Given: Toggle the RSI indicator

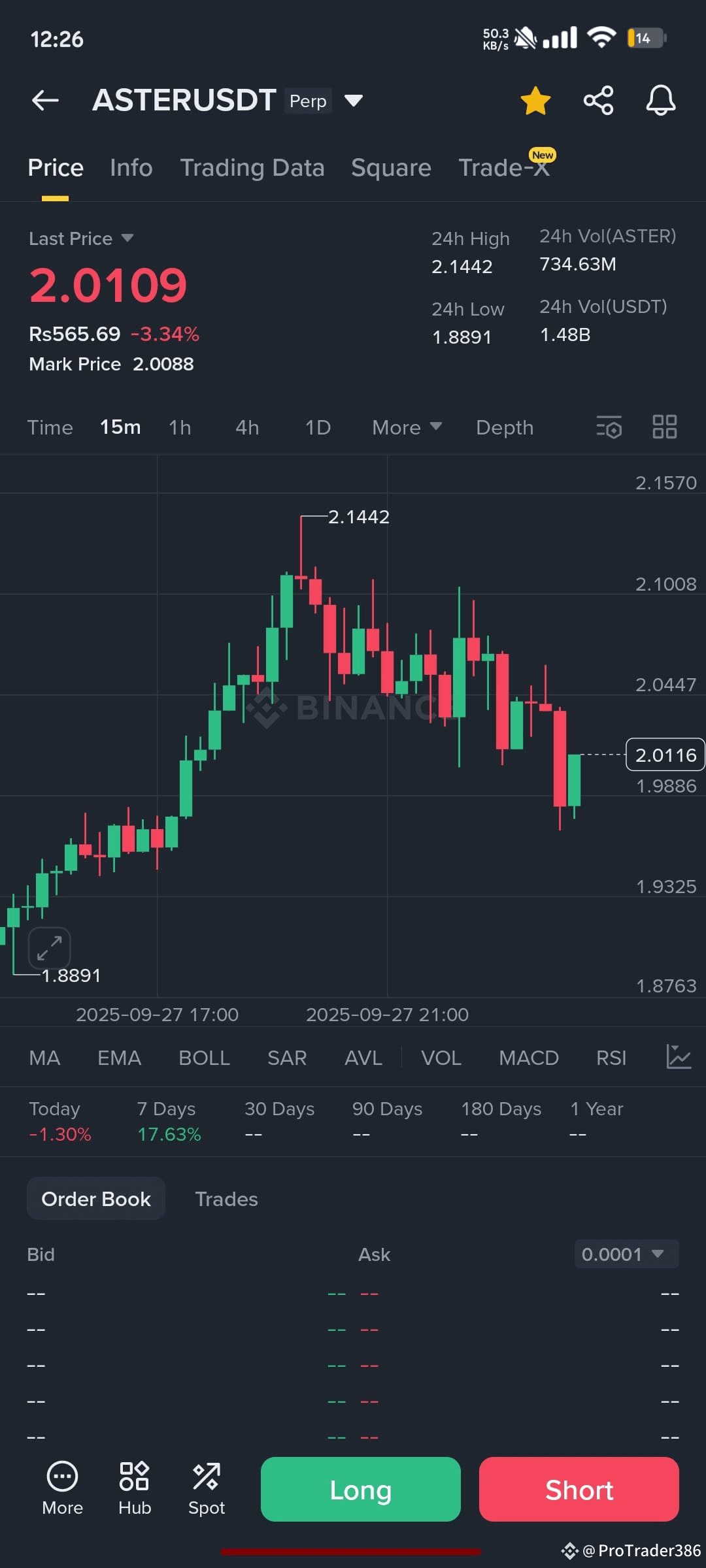Looking at the screenshot, I should tap(611, 1058).
